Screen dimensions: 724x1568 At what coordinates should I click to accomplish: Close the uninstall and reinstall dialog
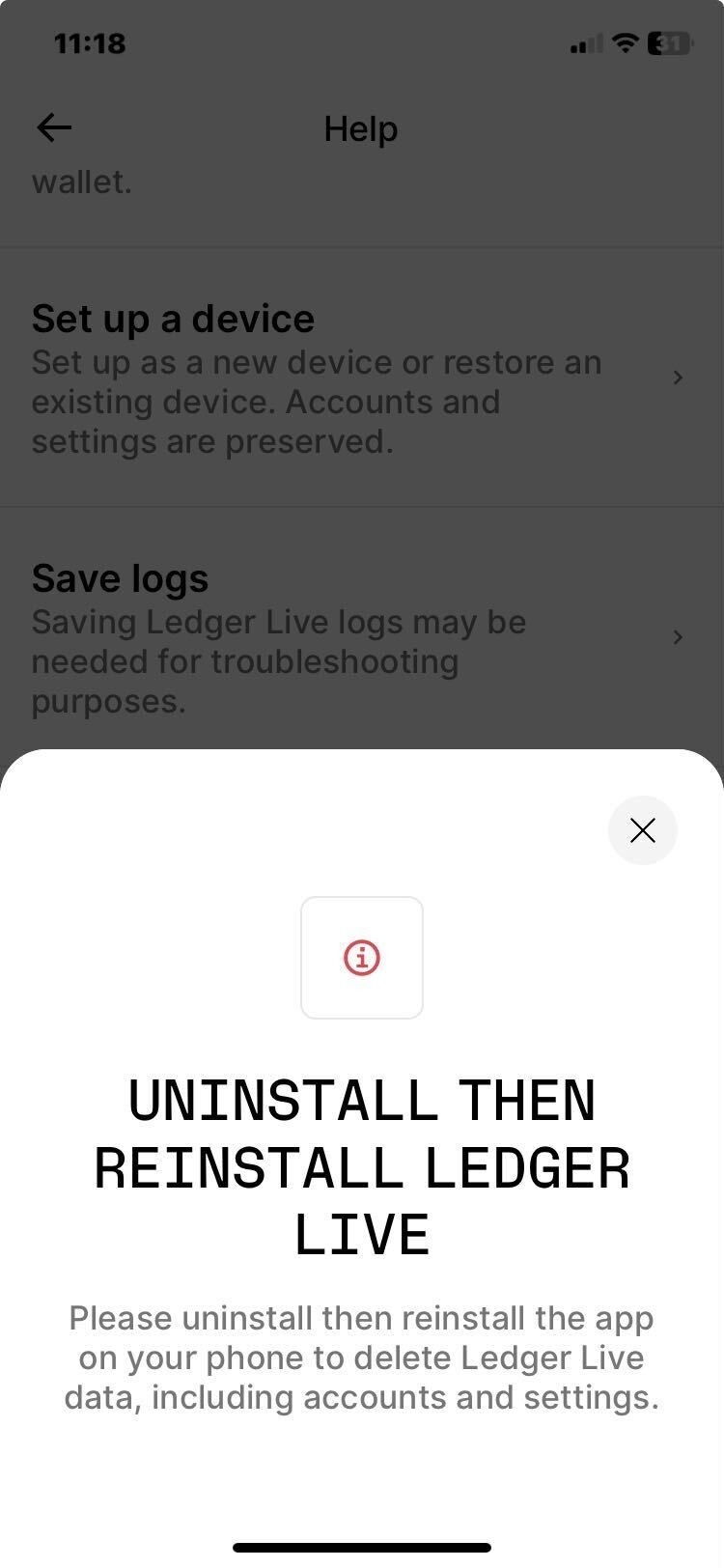[642, 830]
